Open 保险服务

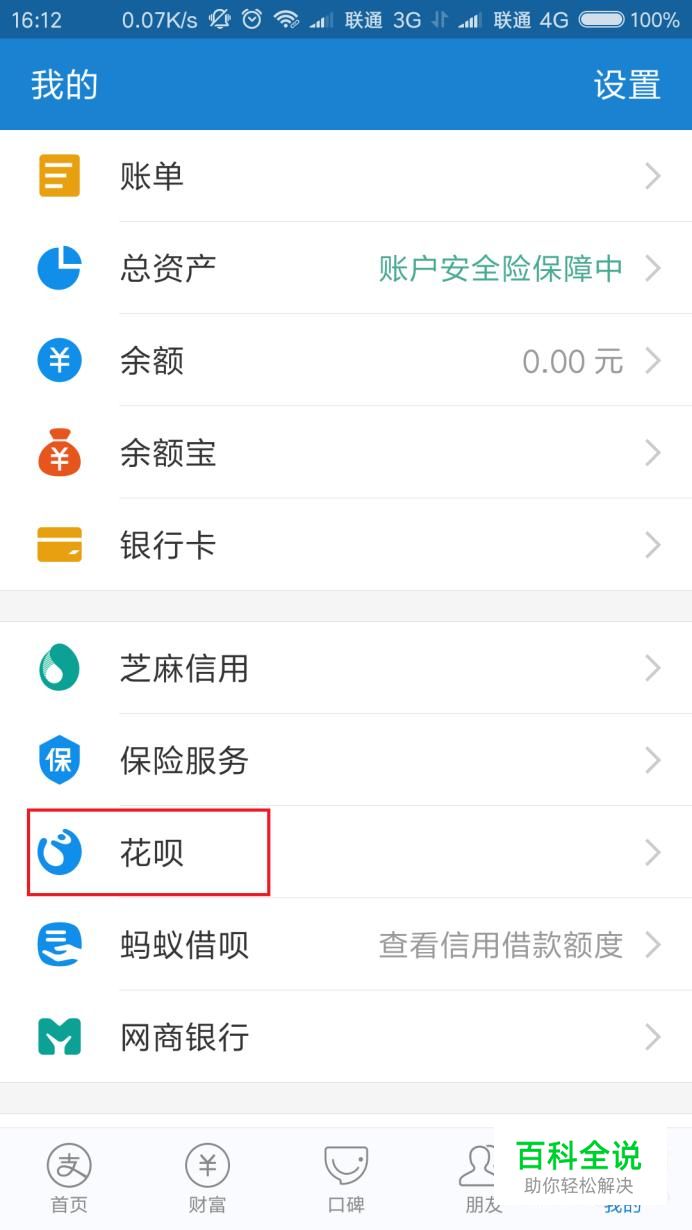coord(346,760)
